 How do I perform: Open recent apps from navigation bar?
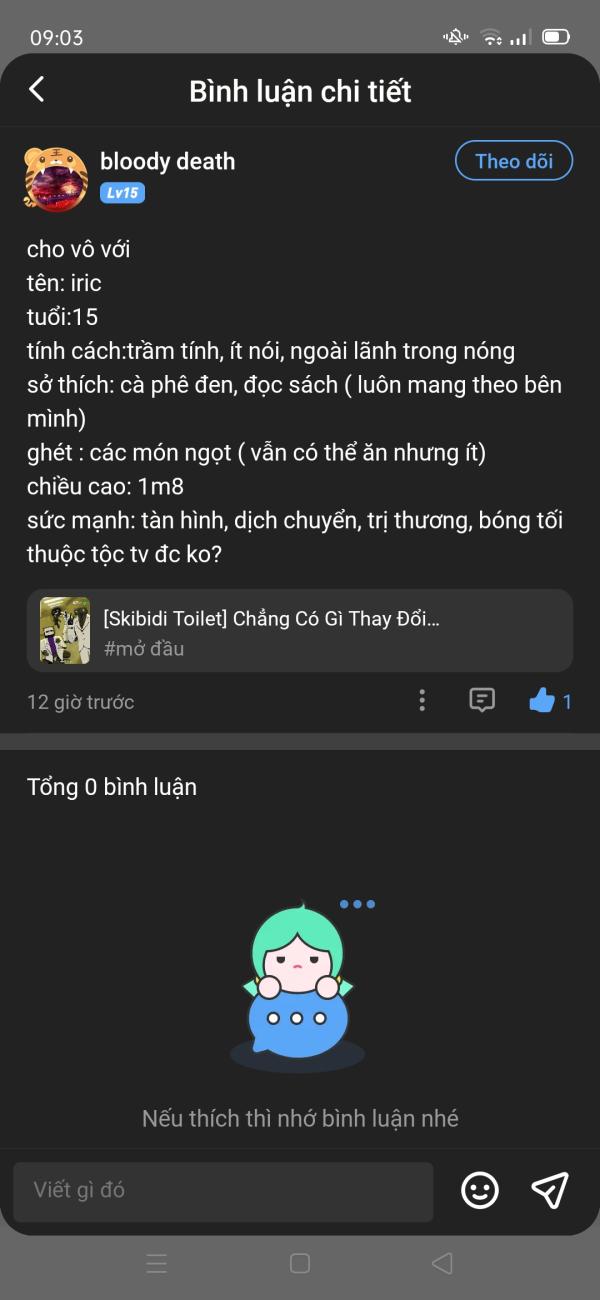[x=157, y=1263]
